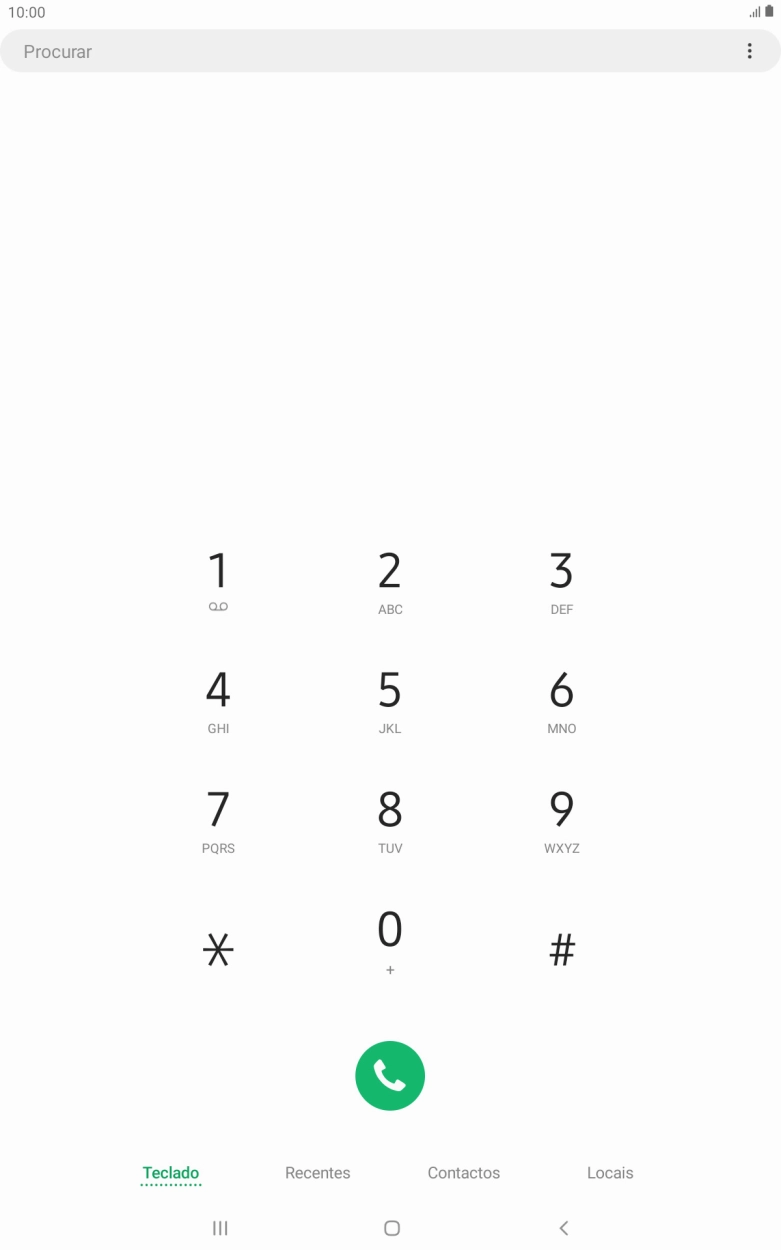
Task: Enter digit 5 on the keypad
Action: (x=390, y=701)
